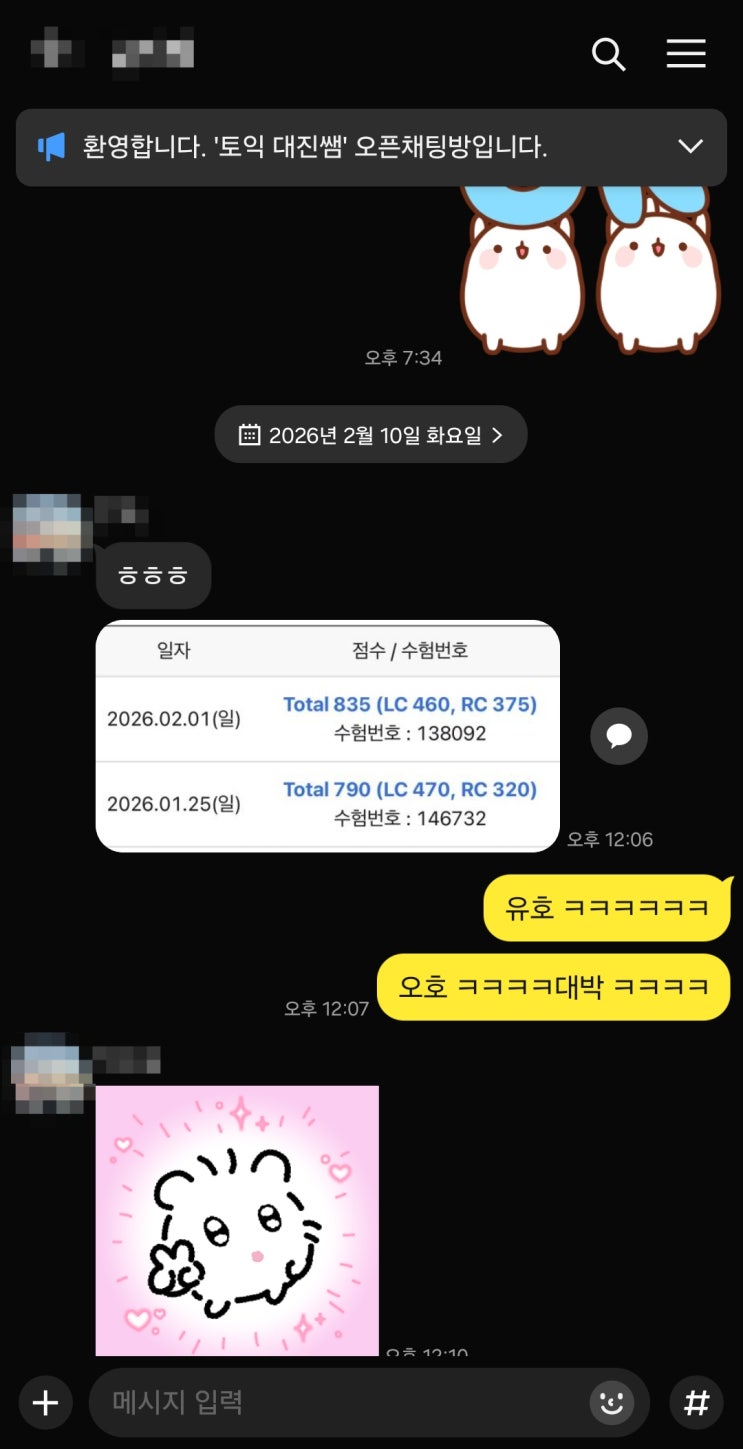Open the plus attachment menu
743x1449 pixels.
45,1403
